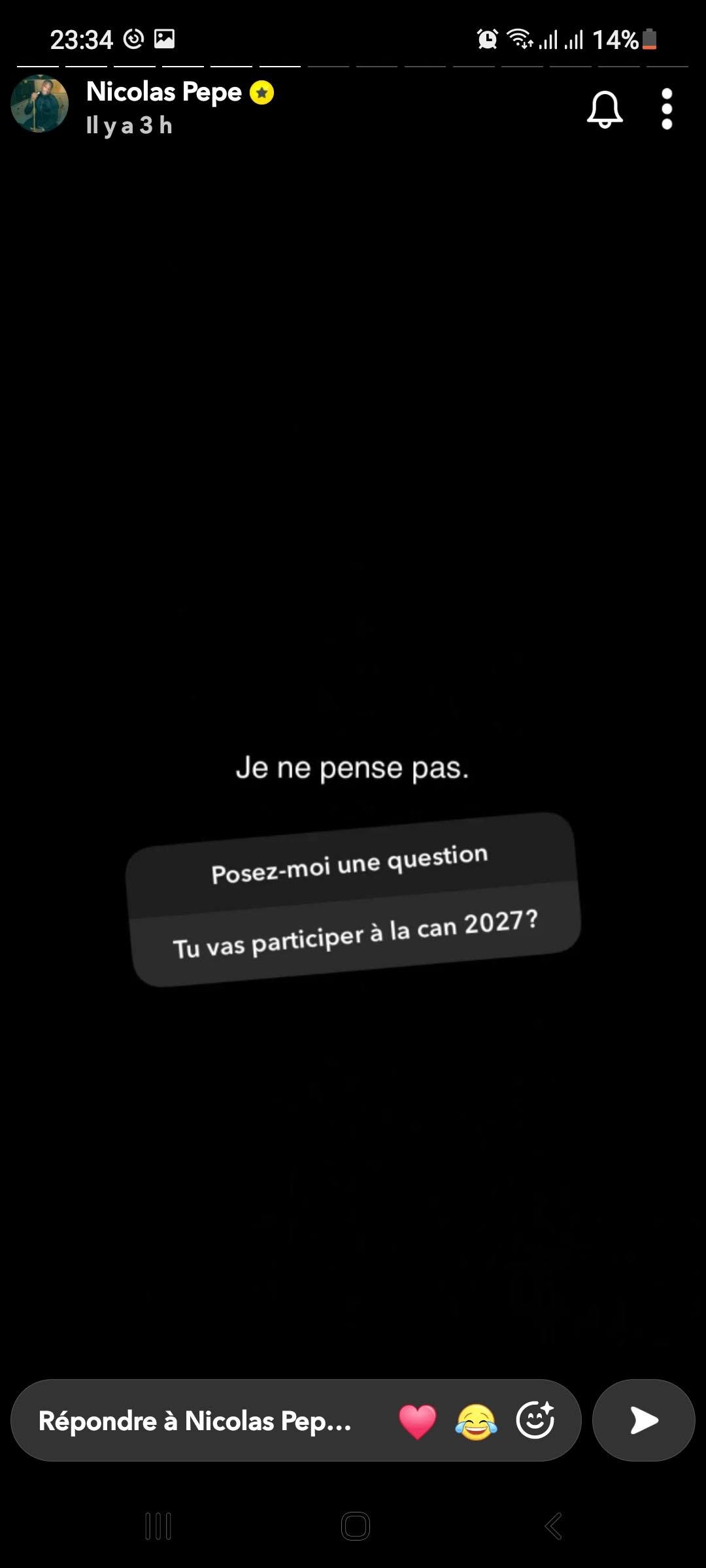Tap the send arrow button
Viewport: 706px width, 1568px height.
click(643, 1420)
